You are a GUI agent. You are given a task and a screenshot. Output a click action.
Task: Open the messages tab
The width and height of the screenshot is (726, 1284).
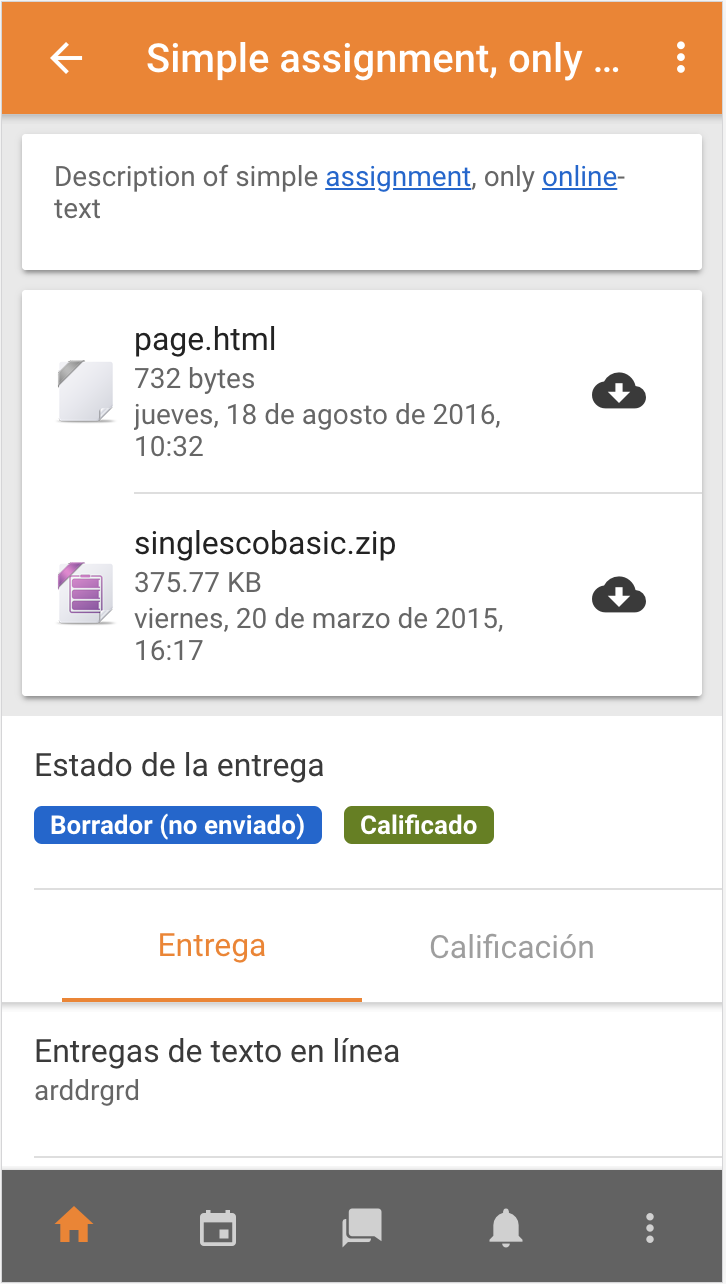[x=362, y=1226]
